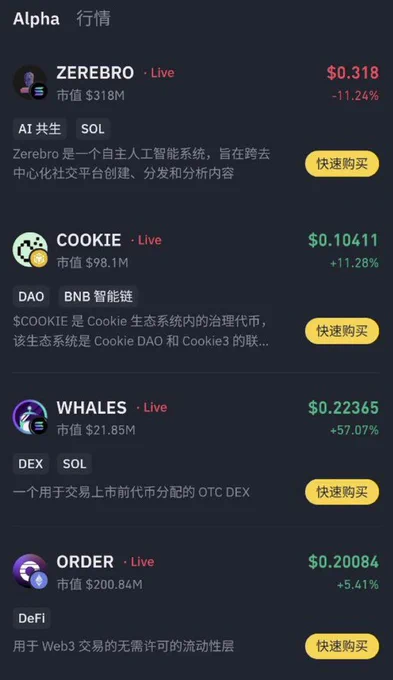
Task: Tap the DeFi chip under ORDER
Action: (x=32, y=618)
